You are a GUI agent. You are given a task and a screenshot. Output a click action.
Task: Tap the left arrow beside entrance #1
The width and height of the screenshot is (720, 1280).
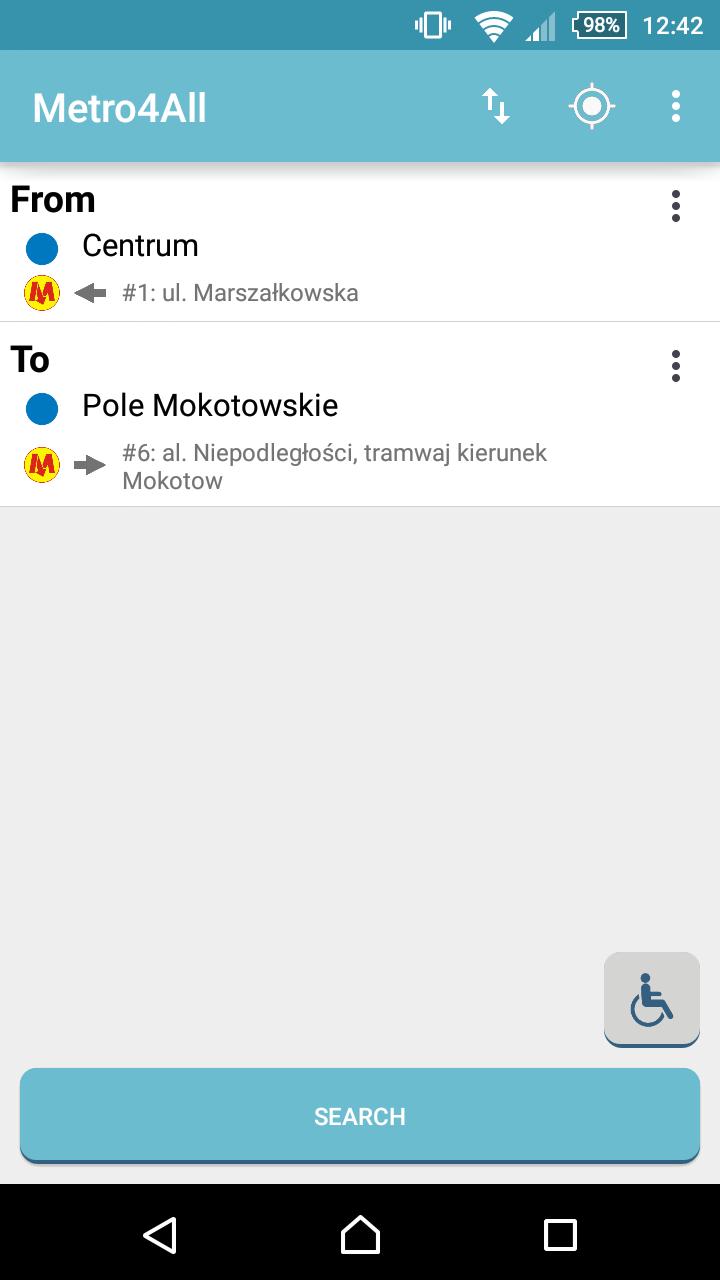[x=88, y=292]
